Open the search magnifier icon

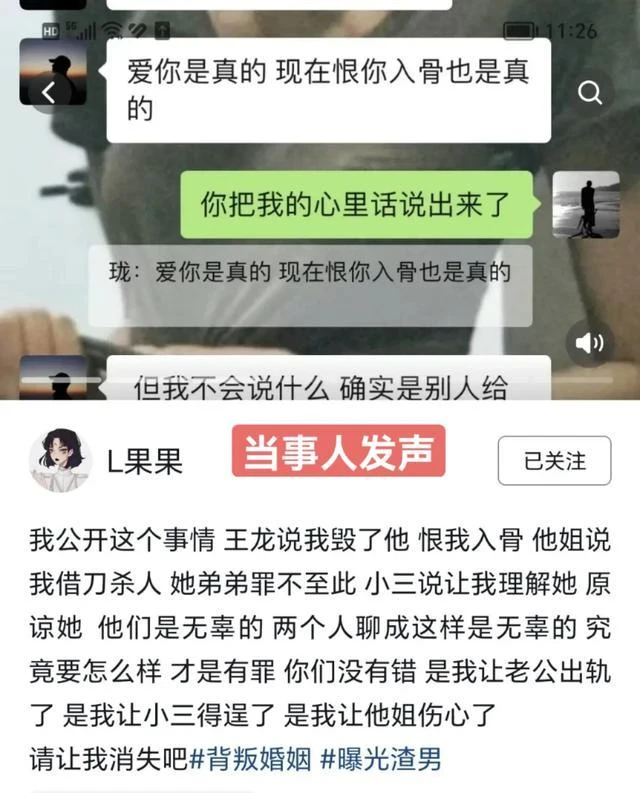(x=590, y=94)
